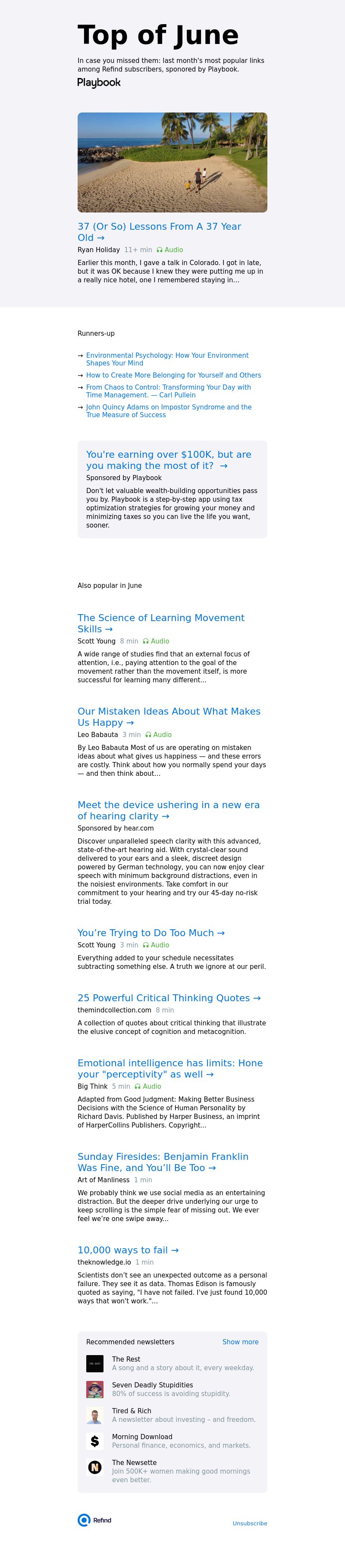The width and height of the screenshot is (345, 1568).
Task: Open the beach photo article tile
Action: (x=172, y=162)
